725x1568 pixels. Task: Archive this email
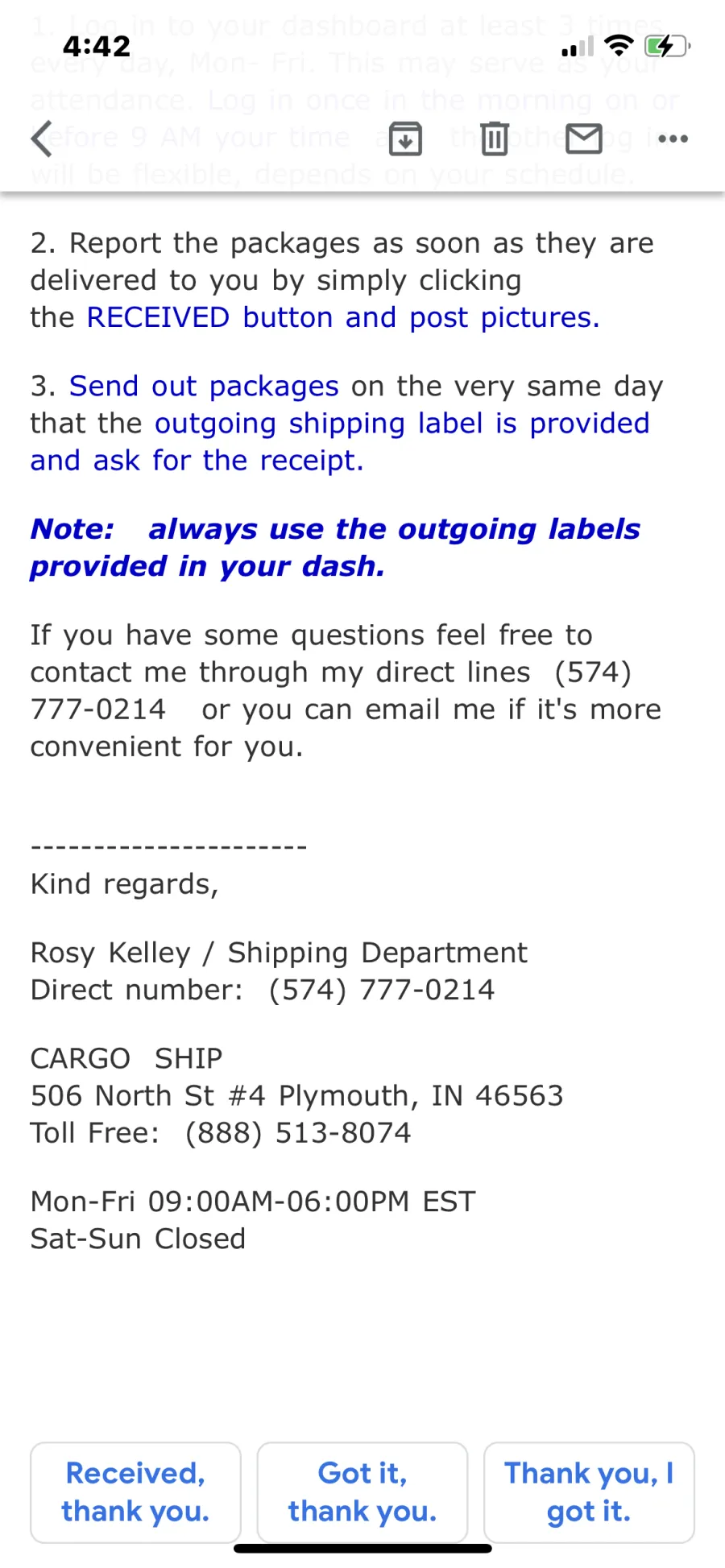click(405, 139)
